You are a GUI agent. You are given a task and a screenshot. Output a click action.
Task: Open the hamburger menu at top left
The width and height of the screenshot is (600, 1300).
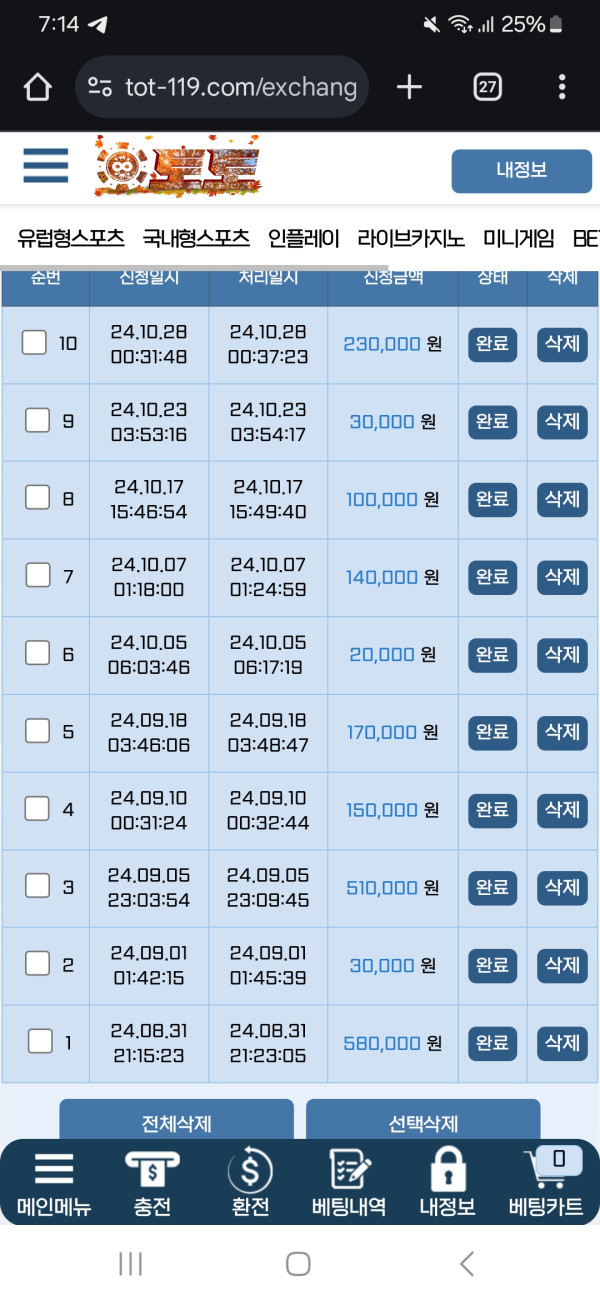click(46, 165)
